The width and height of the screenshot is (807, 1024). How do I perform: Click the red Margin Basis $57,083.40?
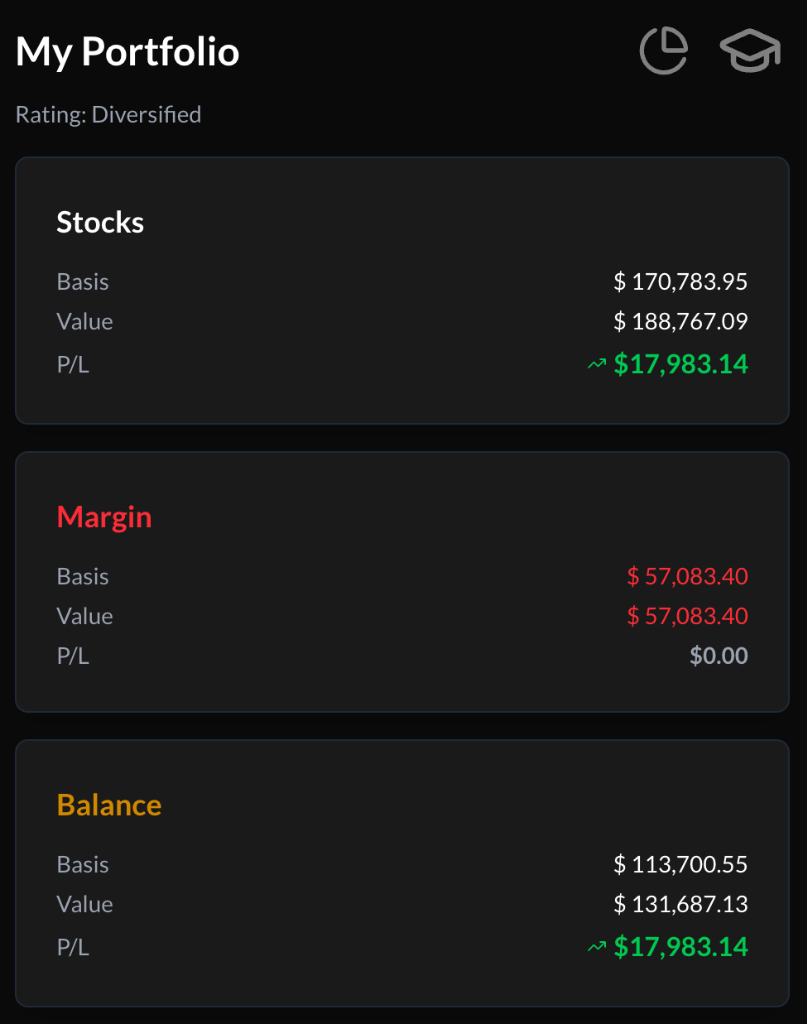[x=687, y=576]
